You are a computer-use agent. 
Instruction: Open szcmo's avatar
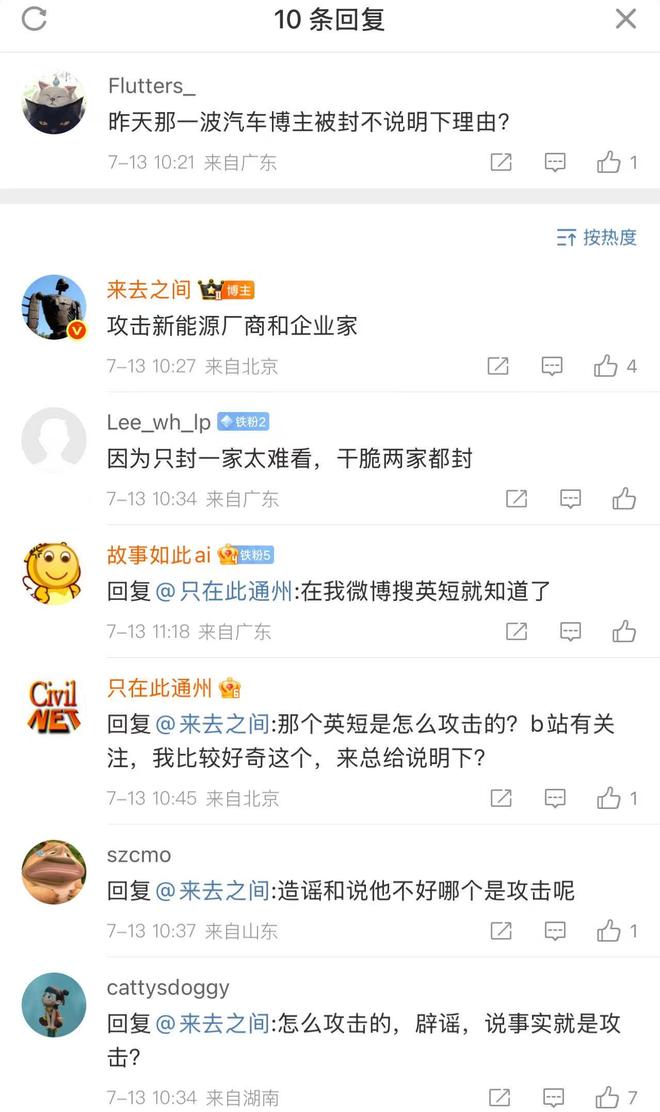click(x=54, y=873)
